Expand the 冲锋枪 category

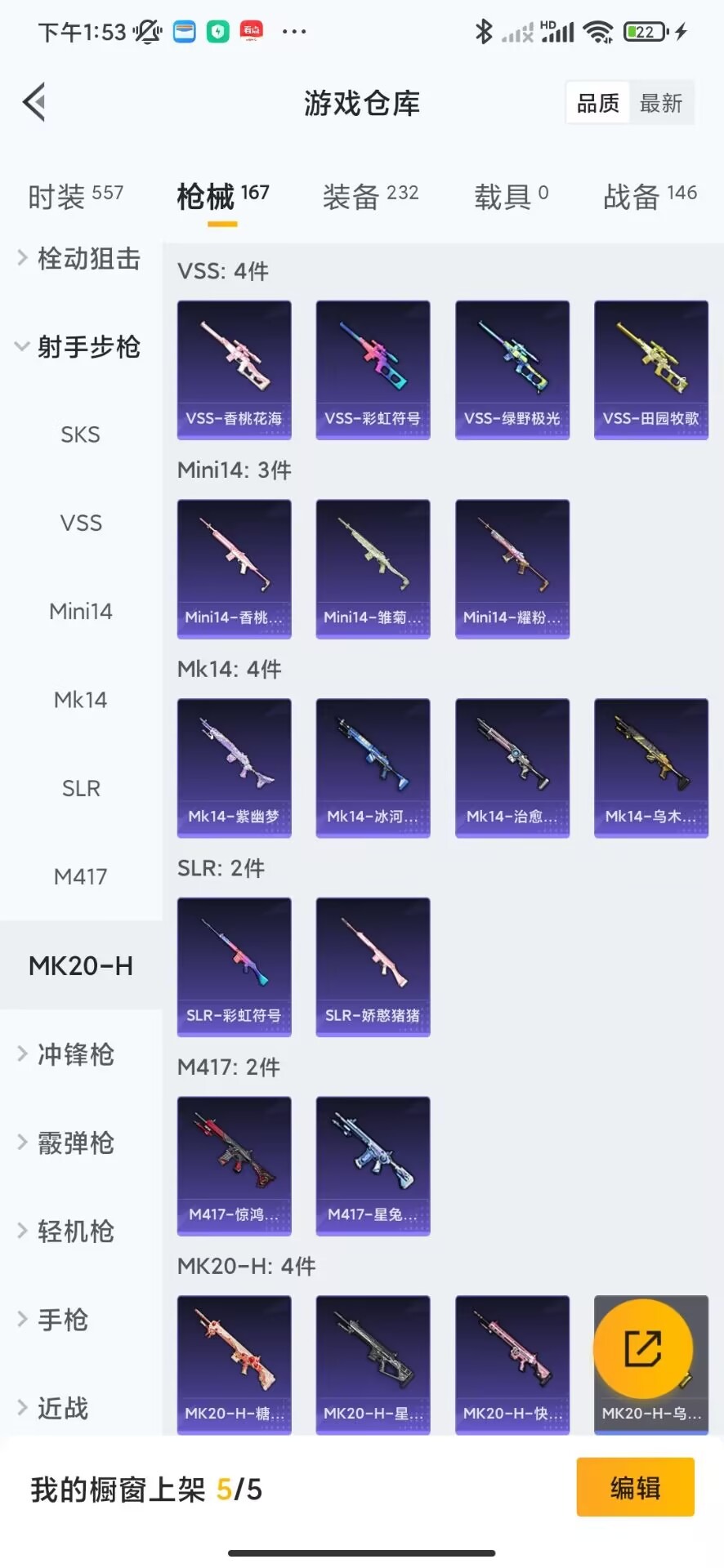[67, 1054]
